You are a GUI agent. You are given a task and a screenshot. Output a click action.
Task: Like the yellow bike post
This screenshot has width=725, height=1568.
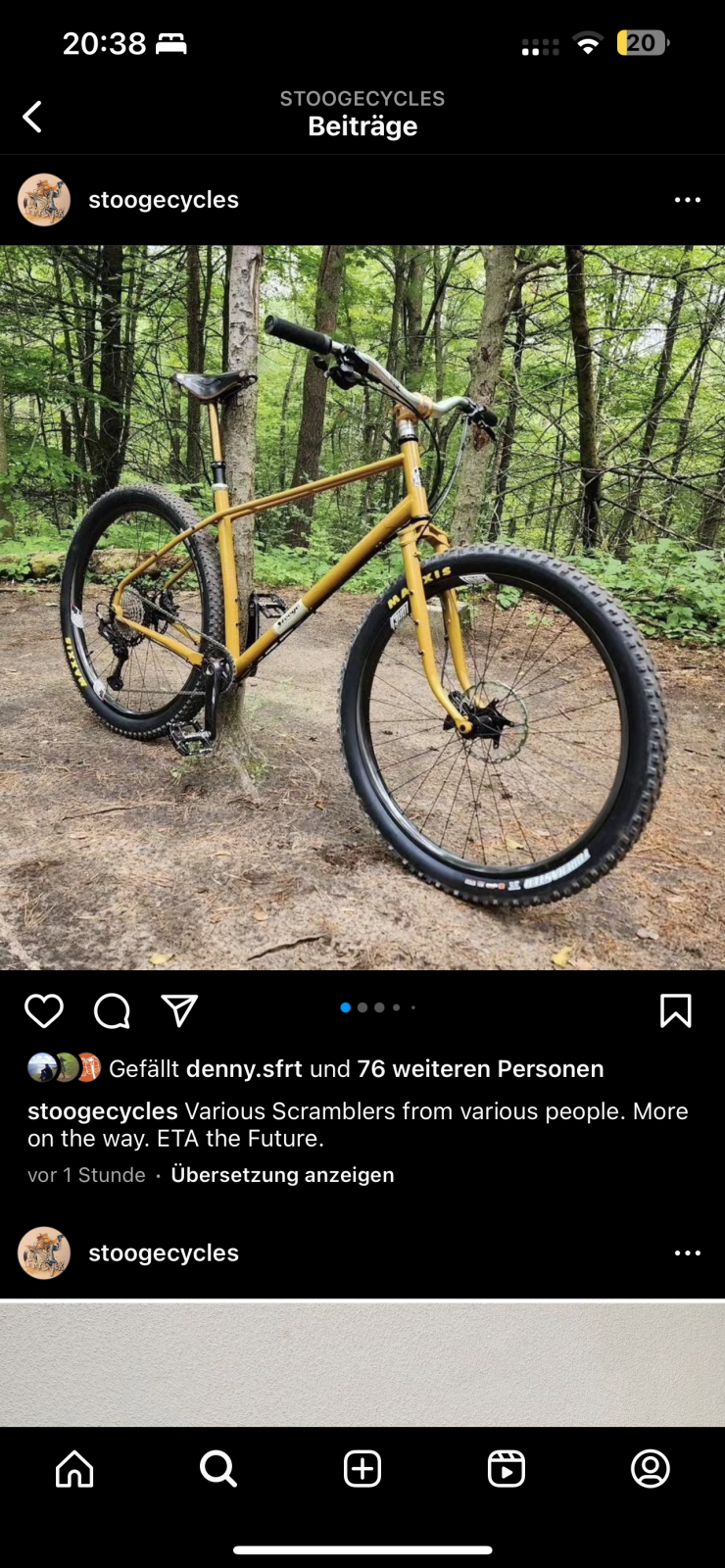[44, 1010]
